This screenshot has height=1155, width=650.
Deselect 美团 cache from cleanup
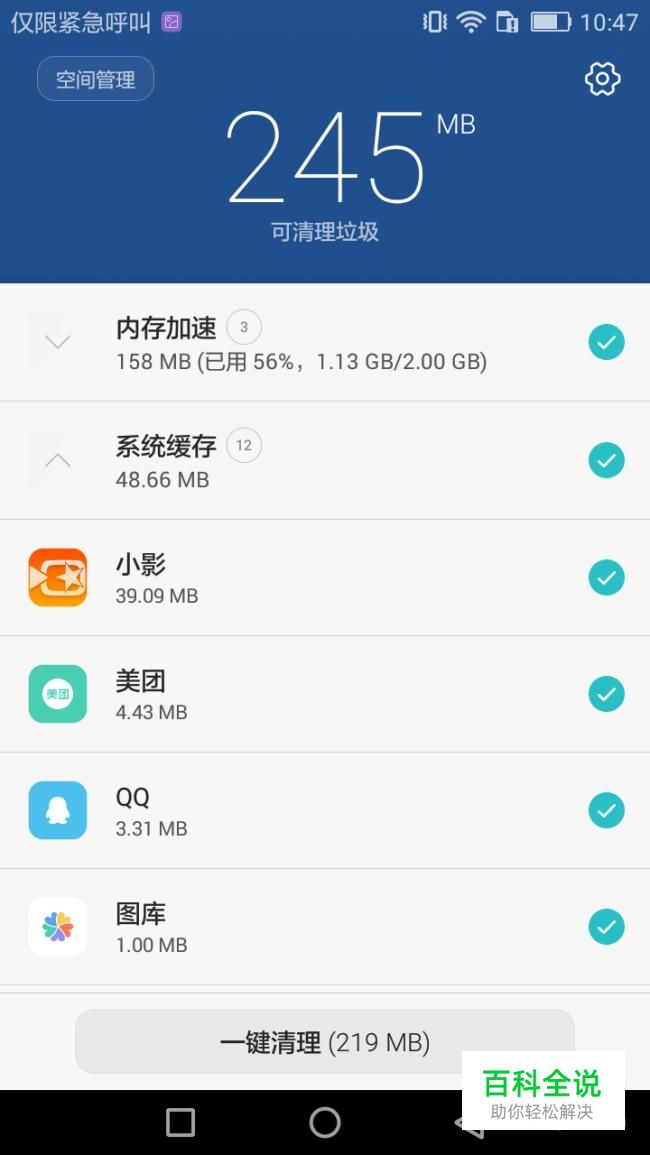[606, 694]
